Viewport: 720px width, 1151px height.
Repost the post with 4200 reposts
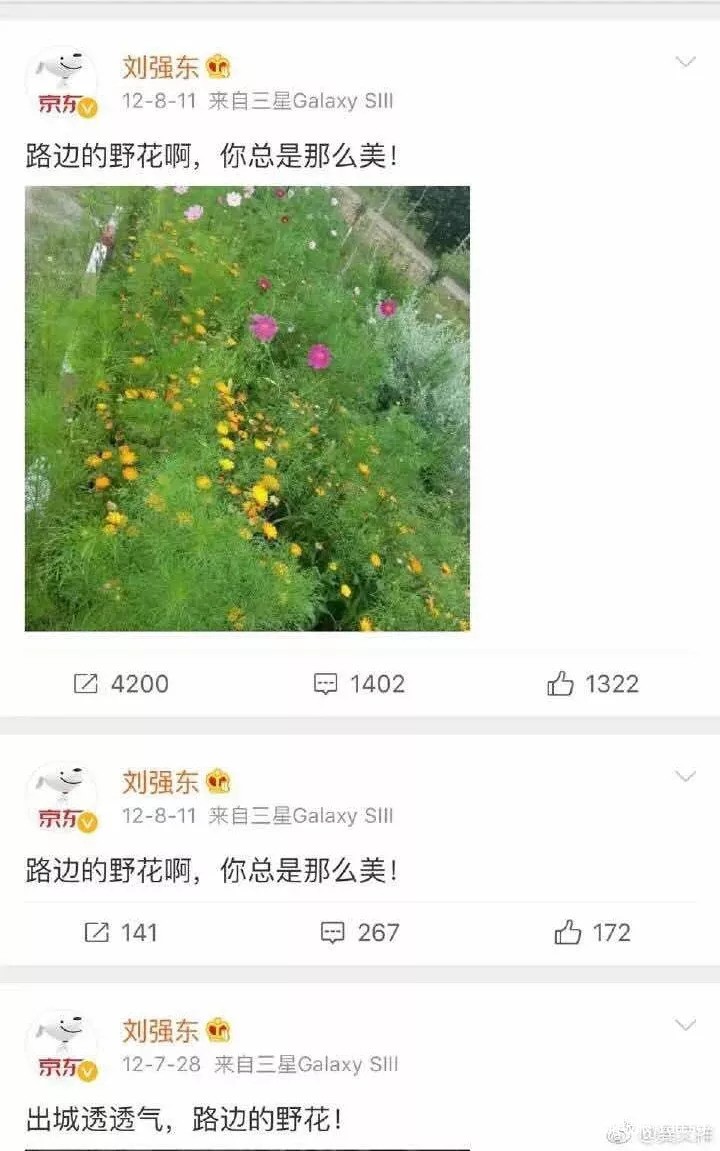(120, 684)
